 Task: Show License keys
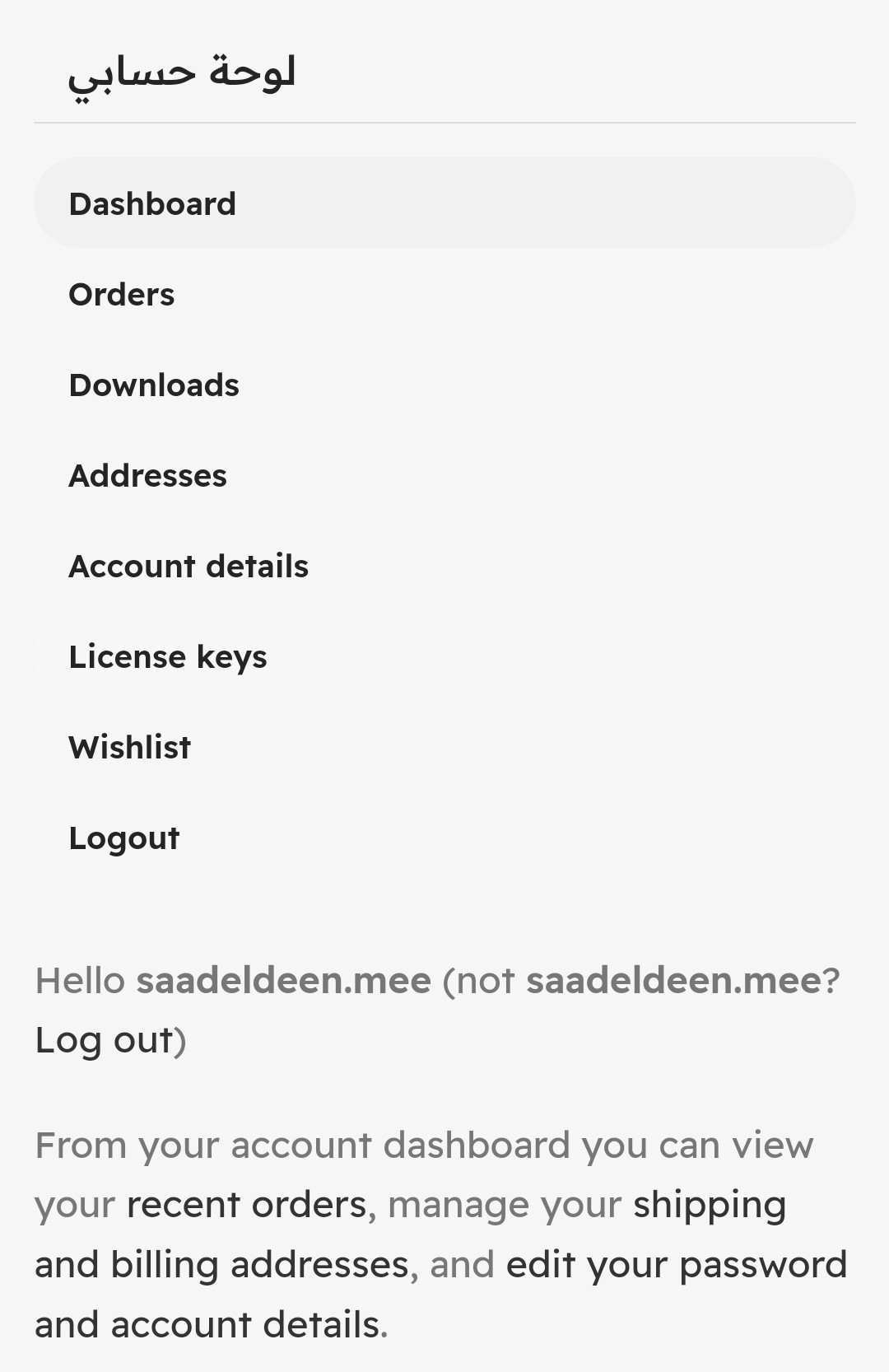click(x=168, y=656)
